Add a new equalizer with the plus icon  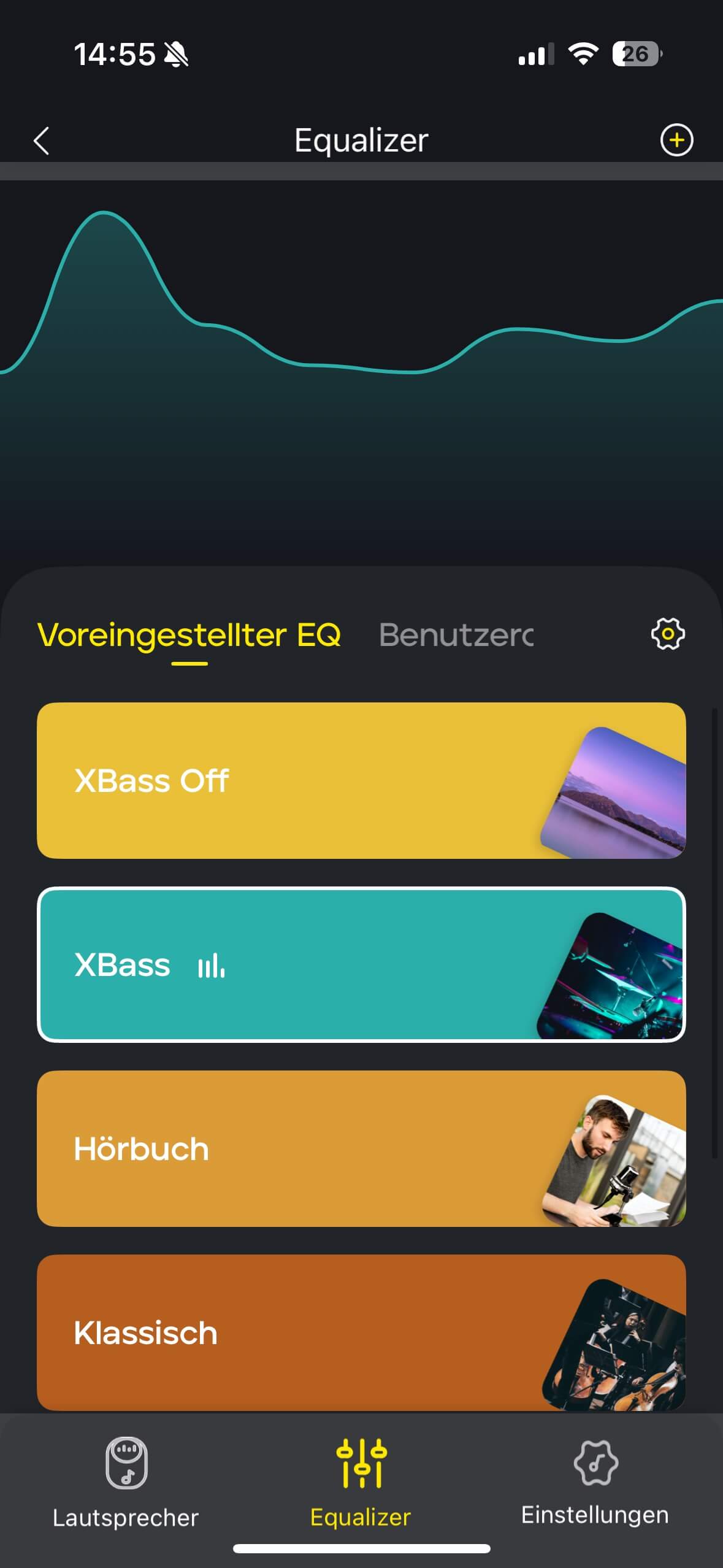676,140
